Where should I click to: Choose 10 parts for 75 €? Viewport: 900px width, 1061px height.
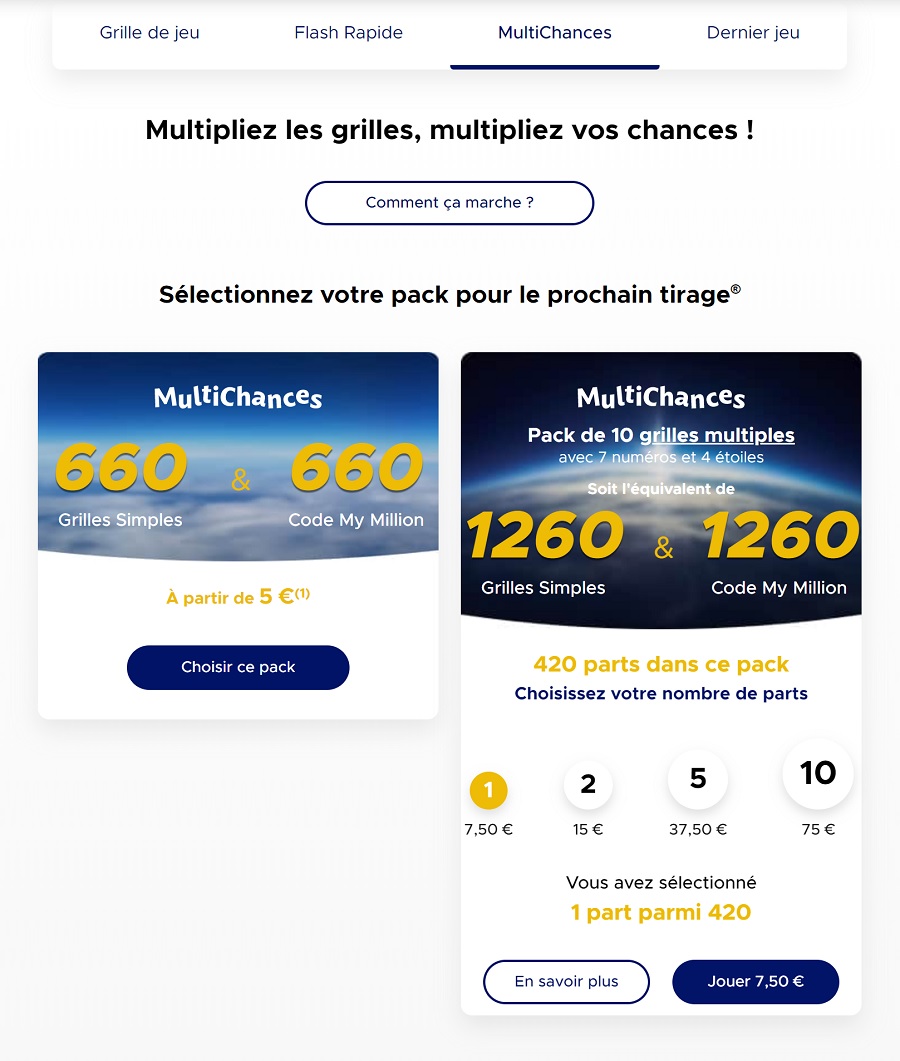[x=818, y=773]
